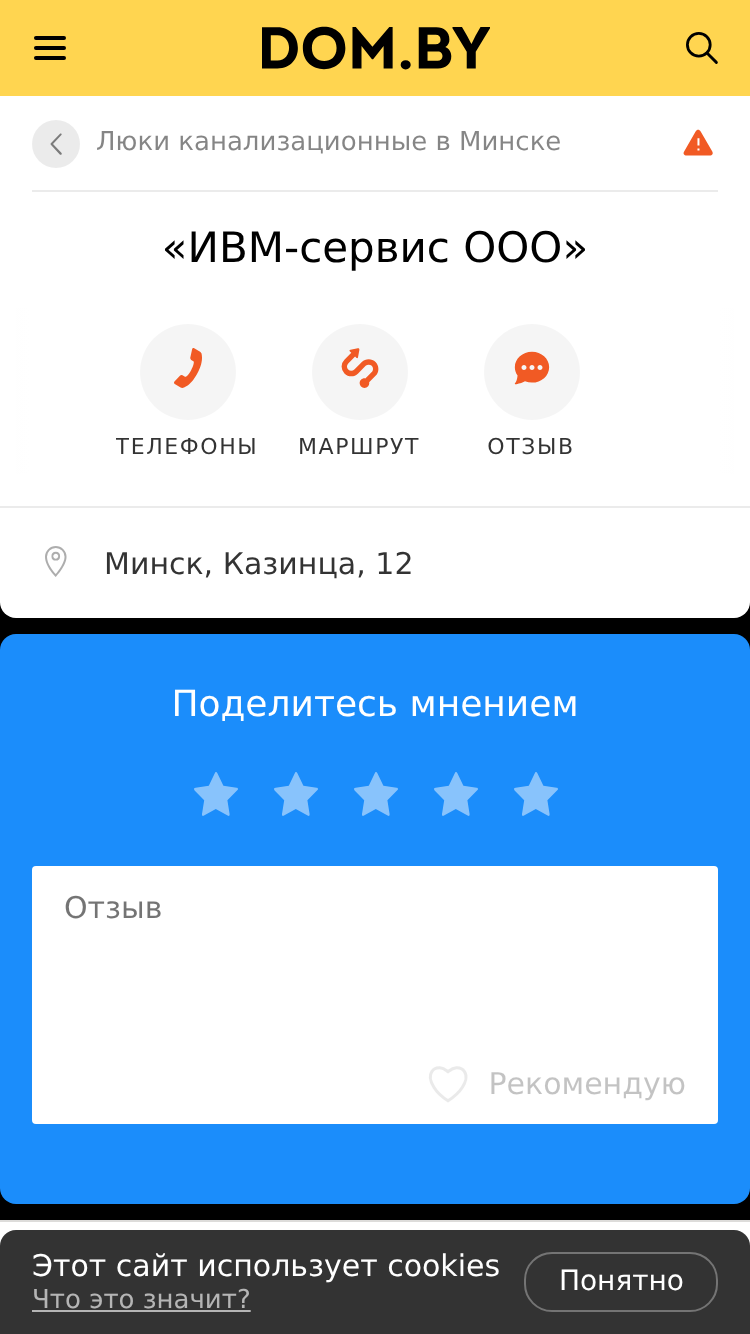The width and height of the screenshot is (750, 1334).
Task: Report an error via the warning icon
Action: (x=698, y=144)
